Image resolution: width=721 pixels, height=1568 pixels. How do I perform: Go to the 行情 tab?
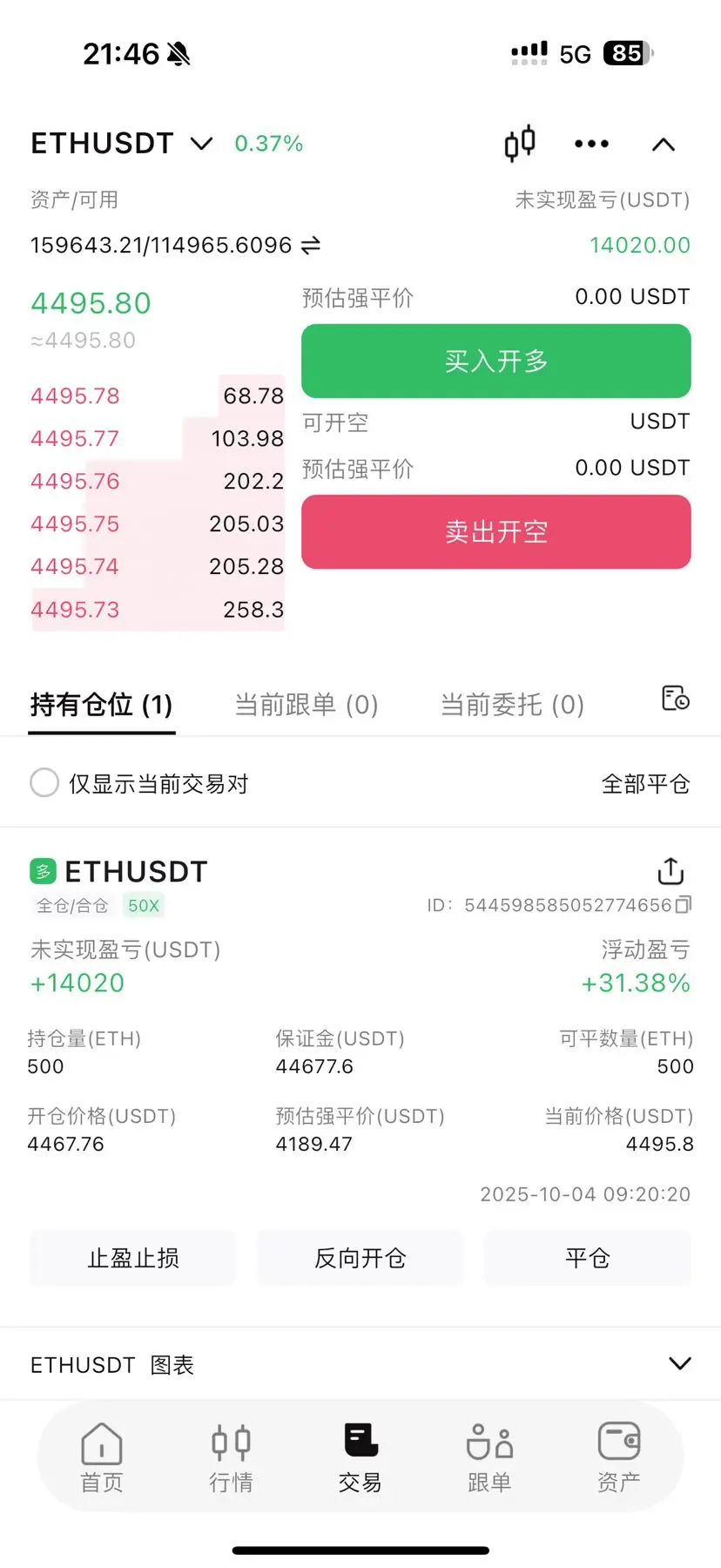tap(231, 1457)
